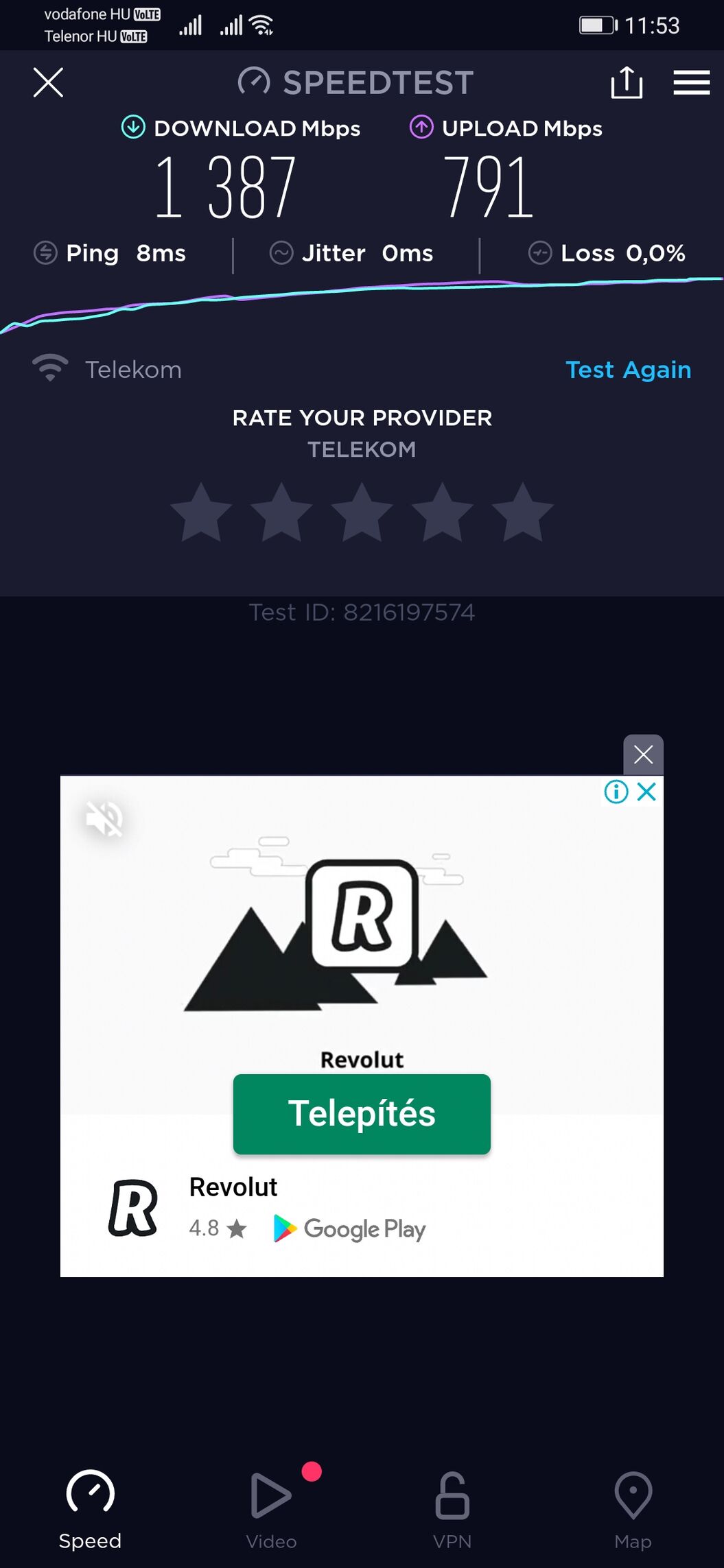Share the speed test result
This screenshot has height=1568, width=724.
coord(626,83)
